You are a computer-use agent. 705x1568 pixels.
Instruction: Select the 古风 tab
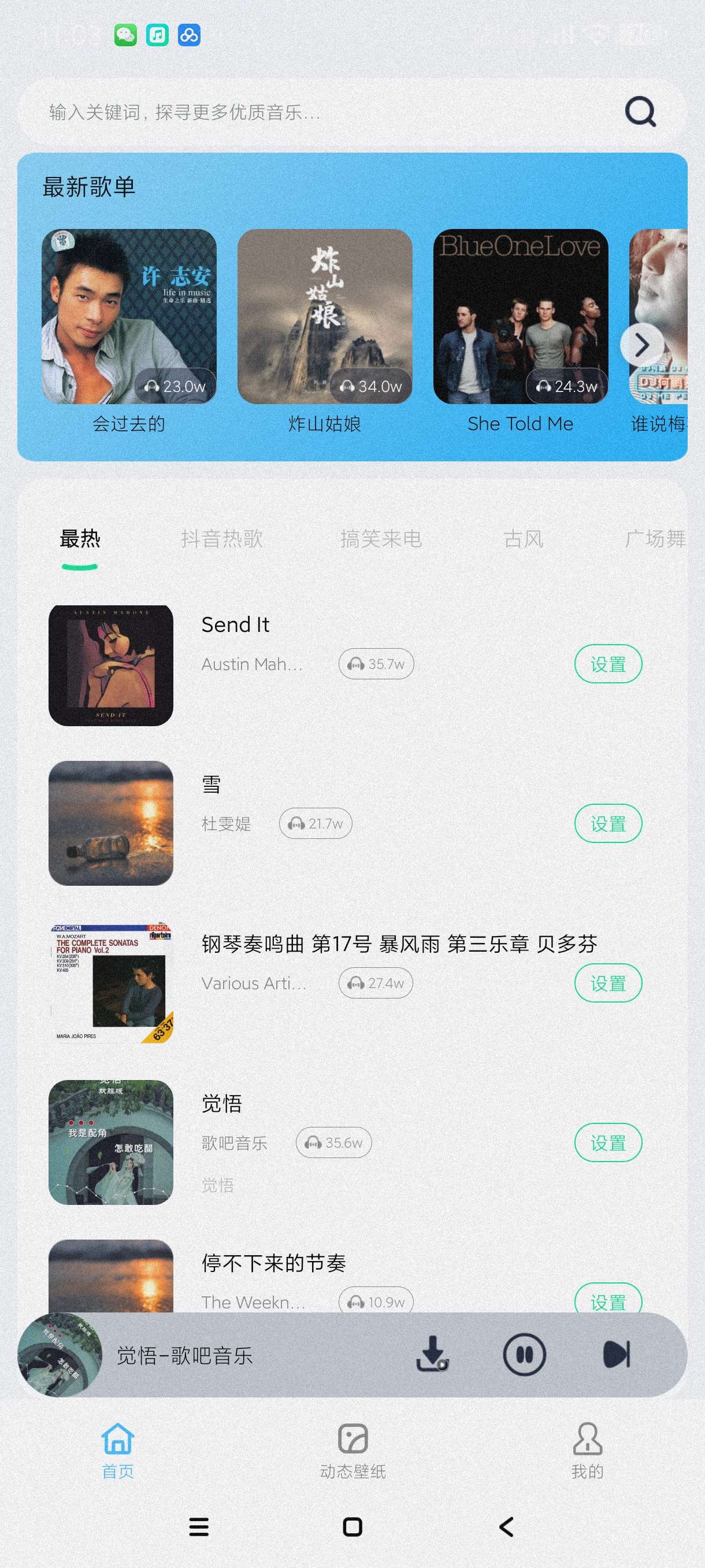click(x=523, y=539)
